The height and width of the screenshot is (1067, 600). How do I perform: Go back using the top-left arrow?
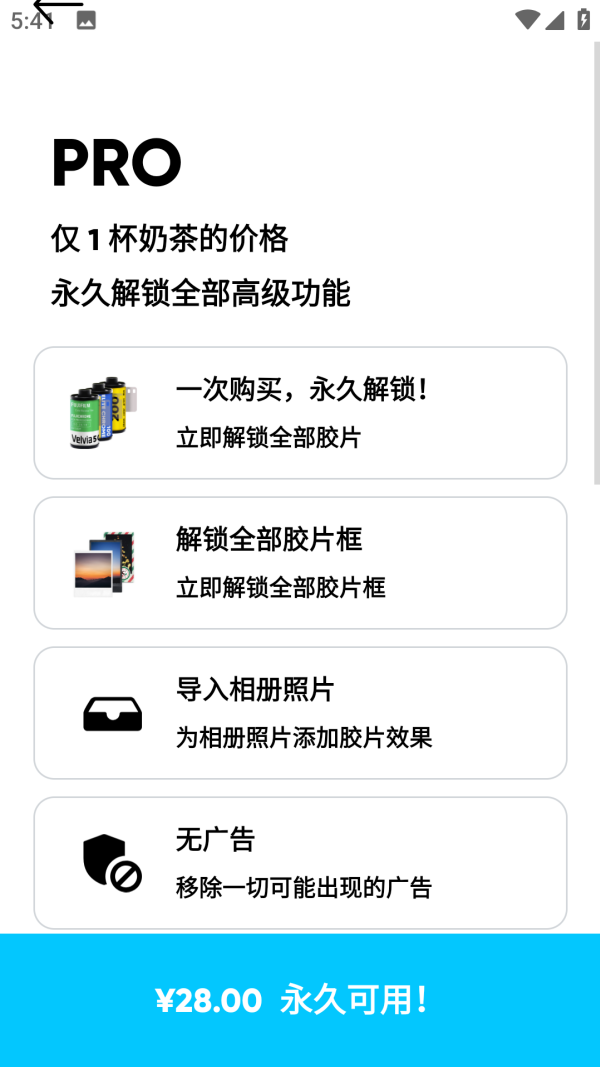[57, 9]
